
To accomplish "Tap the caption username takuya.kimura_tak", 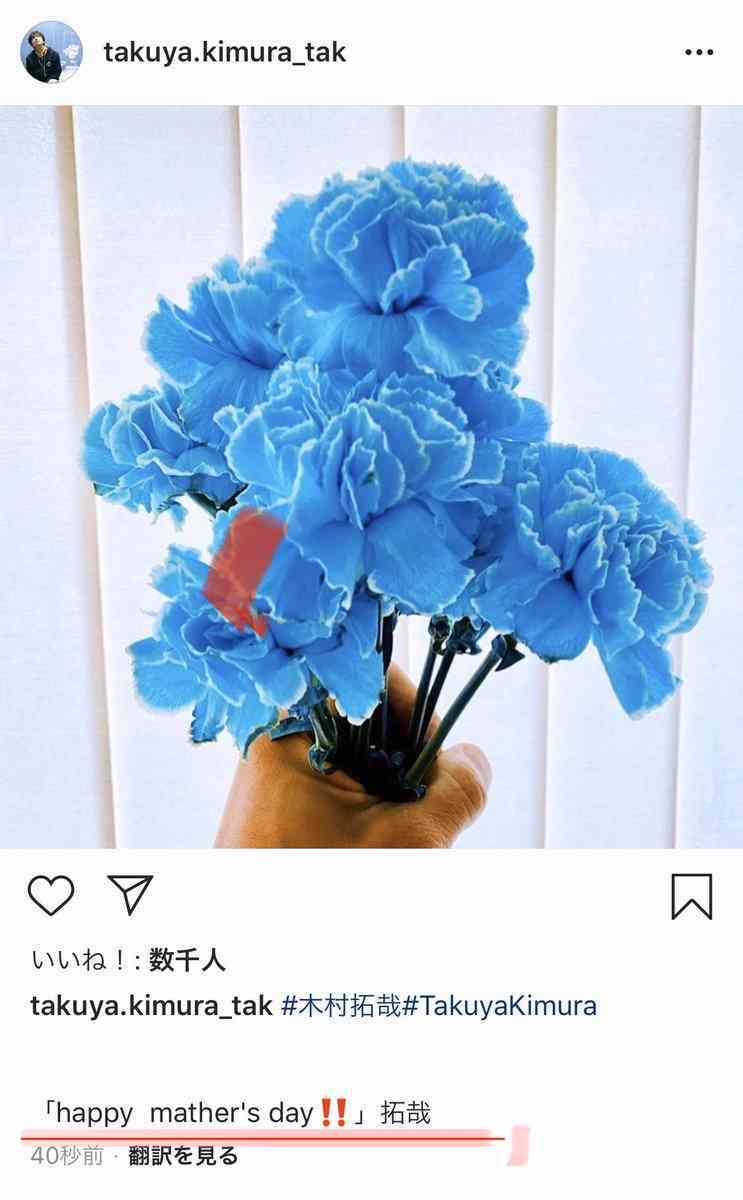I will (x=151, y=1005).
